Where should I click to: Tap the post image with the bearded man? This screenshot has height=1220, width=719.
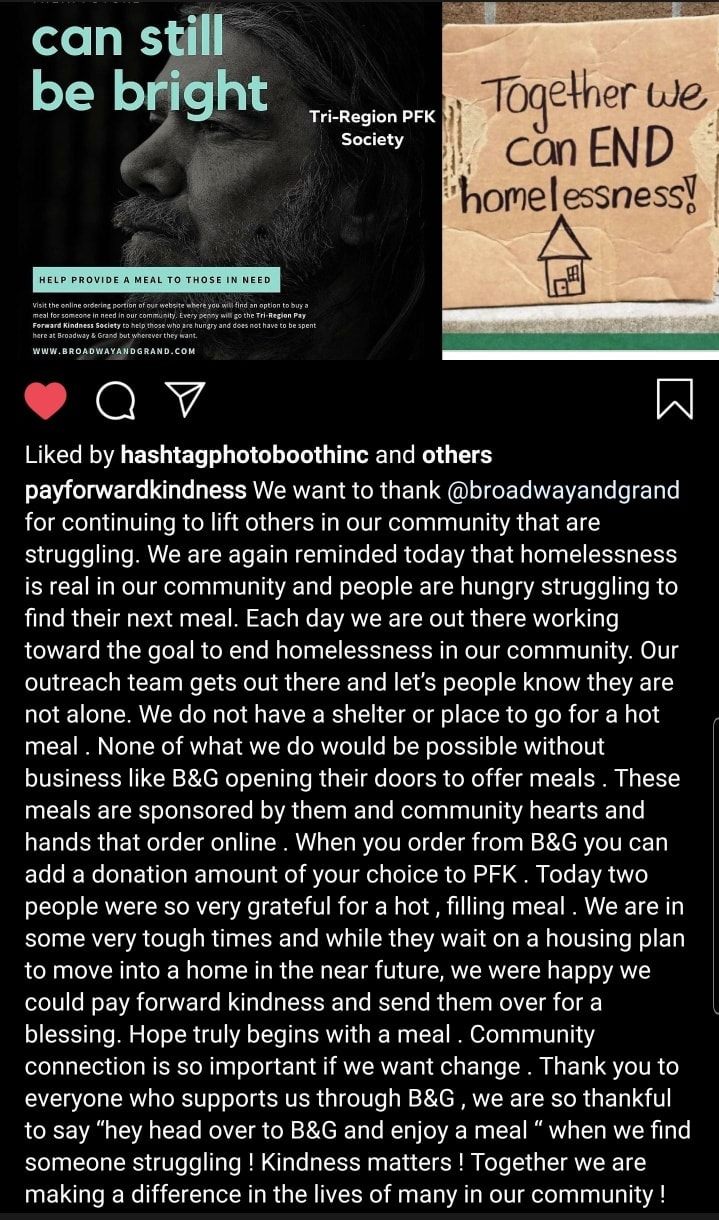click(x=220, y=180)
